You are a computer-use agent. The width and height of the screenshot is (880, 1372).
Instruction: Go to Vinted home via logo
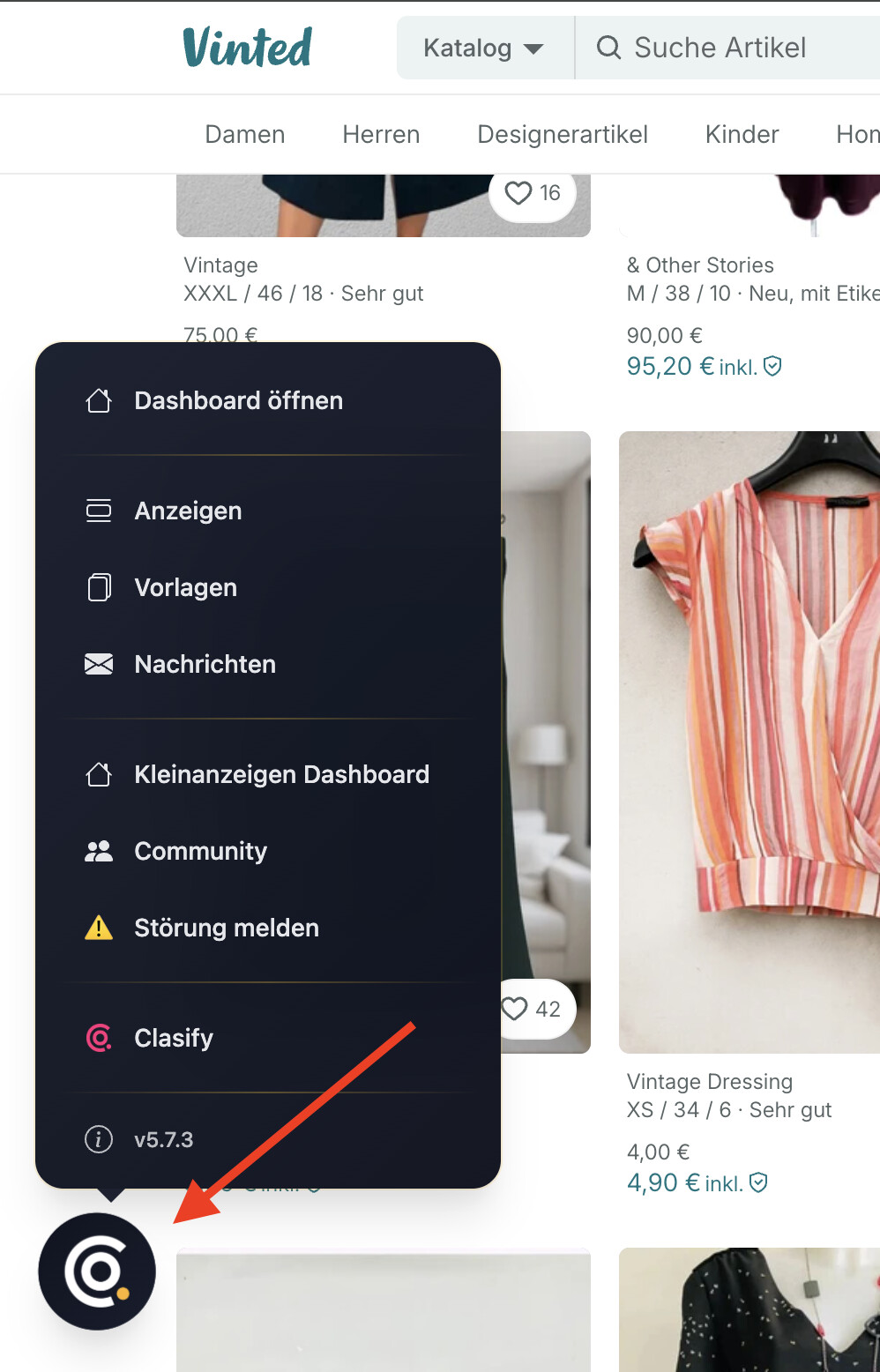(248, 48)
